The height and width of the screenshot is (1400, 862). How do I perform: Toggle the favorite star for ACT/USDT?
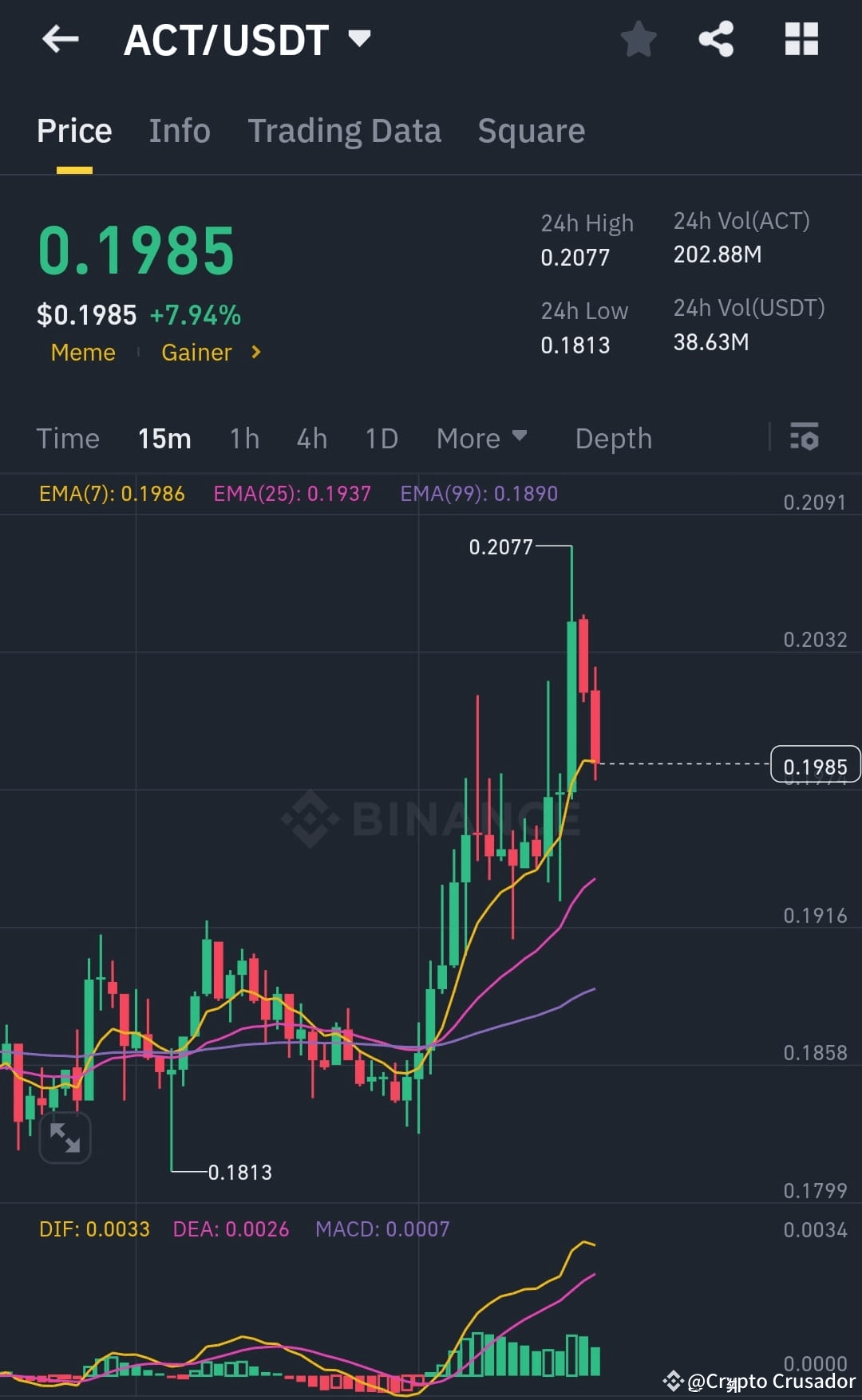tap(639, 38)
